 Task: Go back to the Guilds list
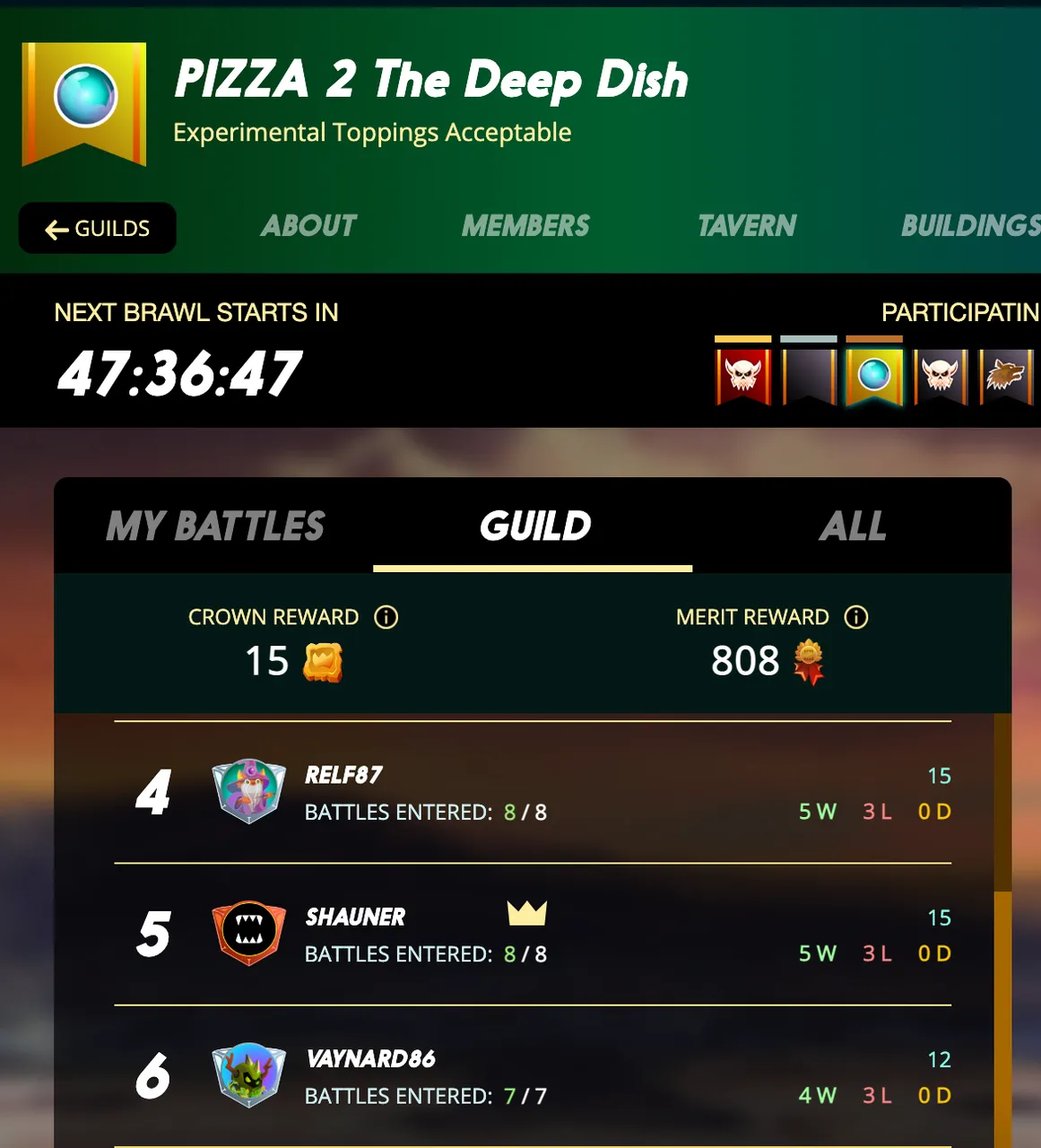point(97,229)
